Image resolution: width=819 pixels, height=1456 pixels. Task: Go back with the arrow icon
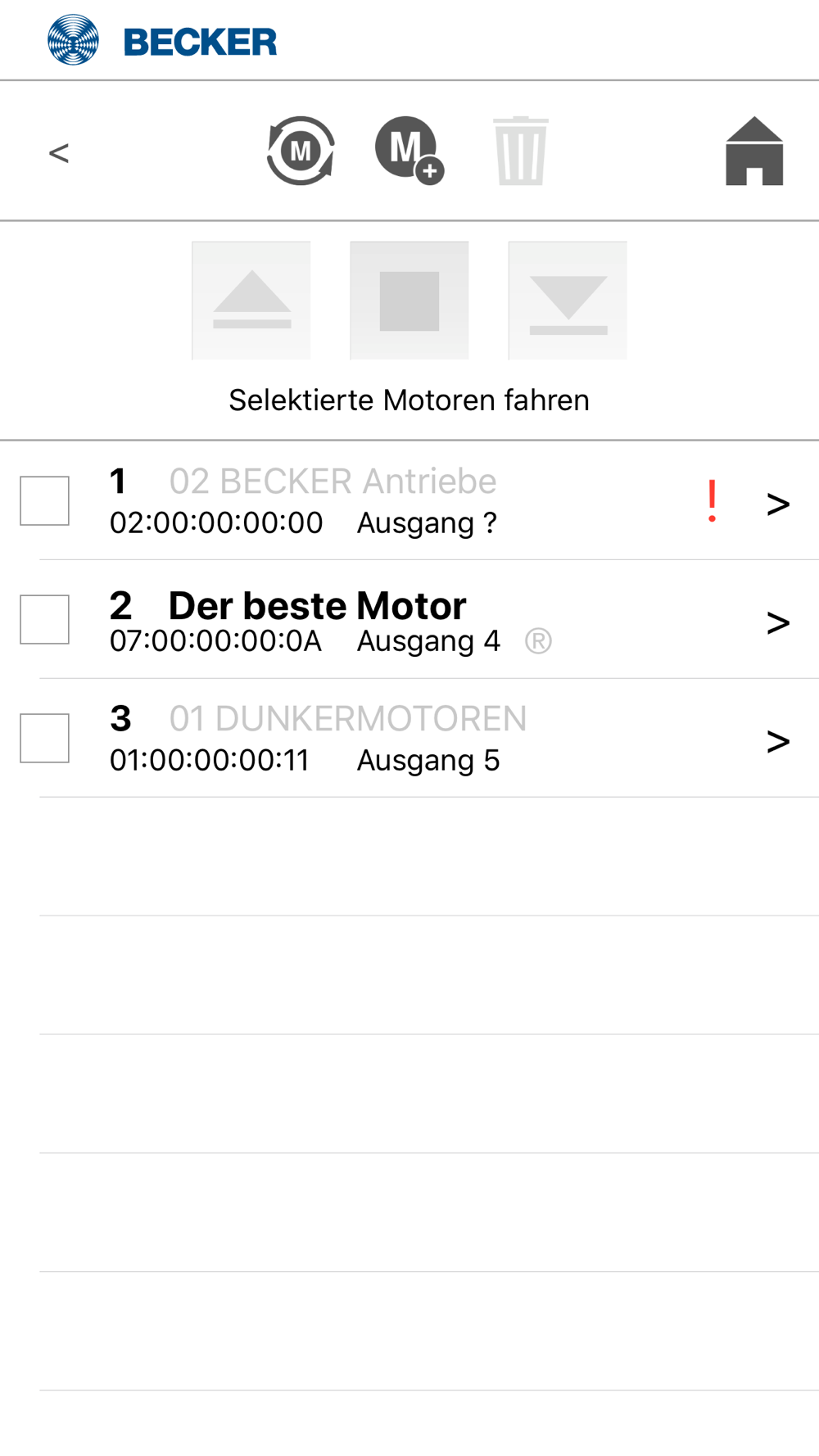click(x=58, y=152)
